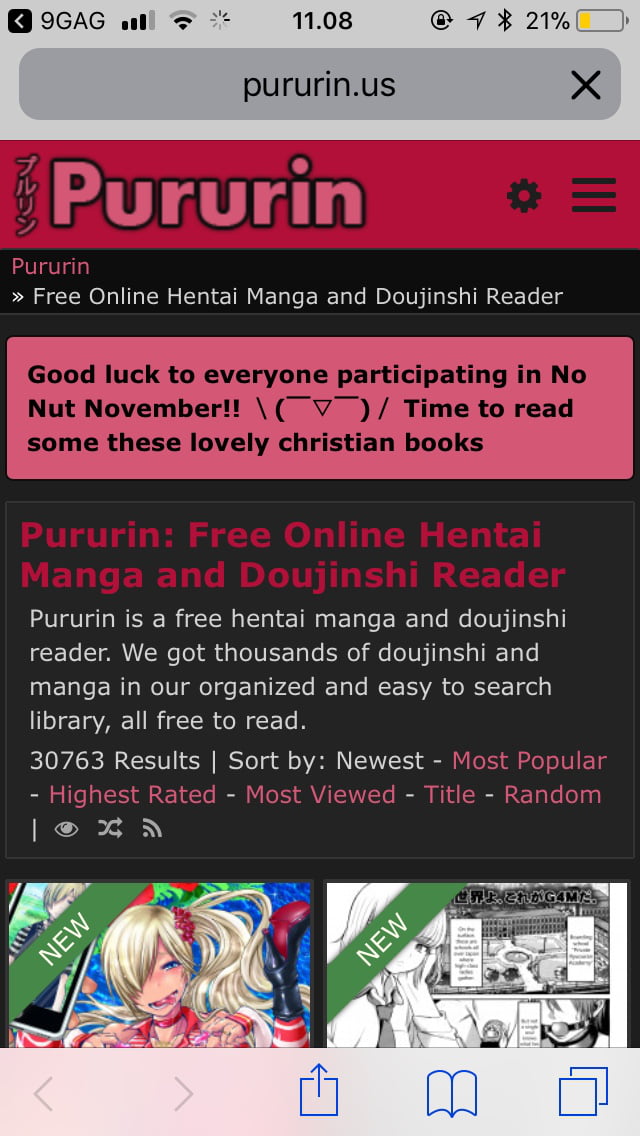Stop loading the page

coord(585,85)
